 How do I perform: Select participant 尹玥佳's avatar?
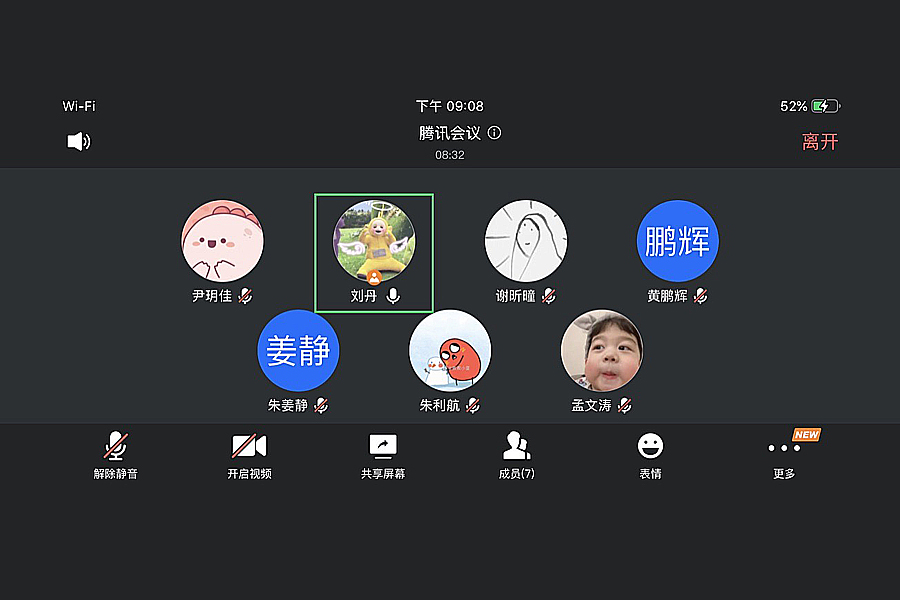[222, 241]
